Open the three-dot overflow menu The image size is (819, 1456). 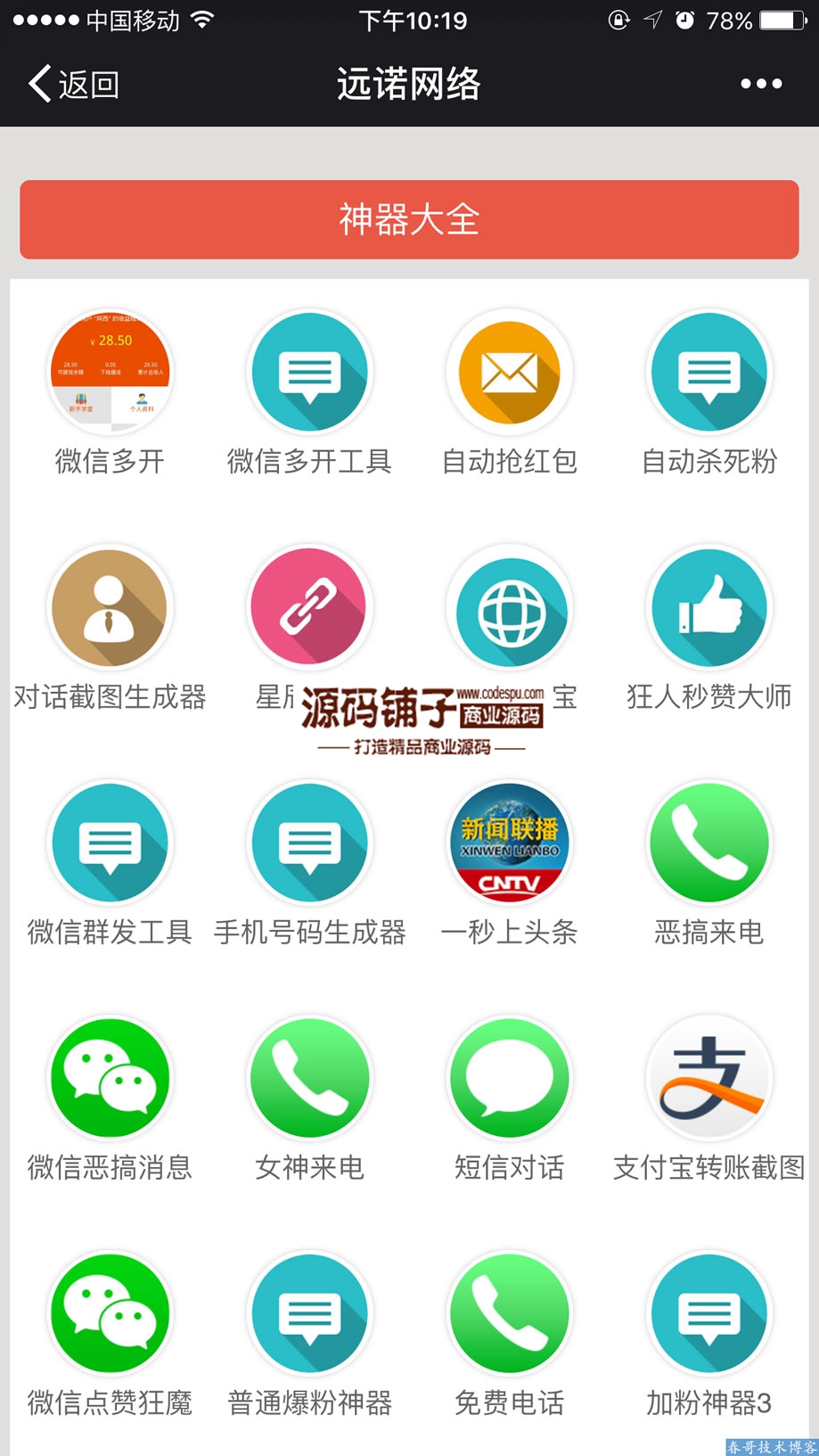click(x=761, y=85)
